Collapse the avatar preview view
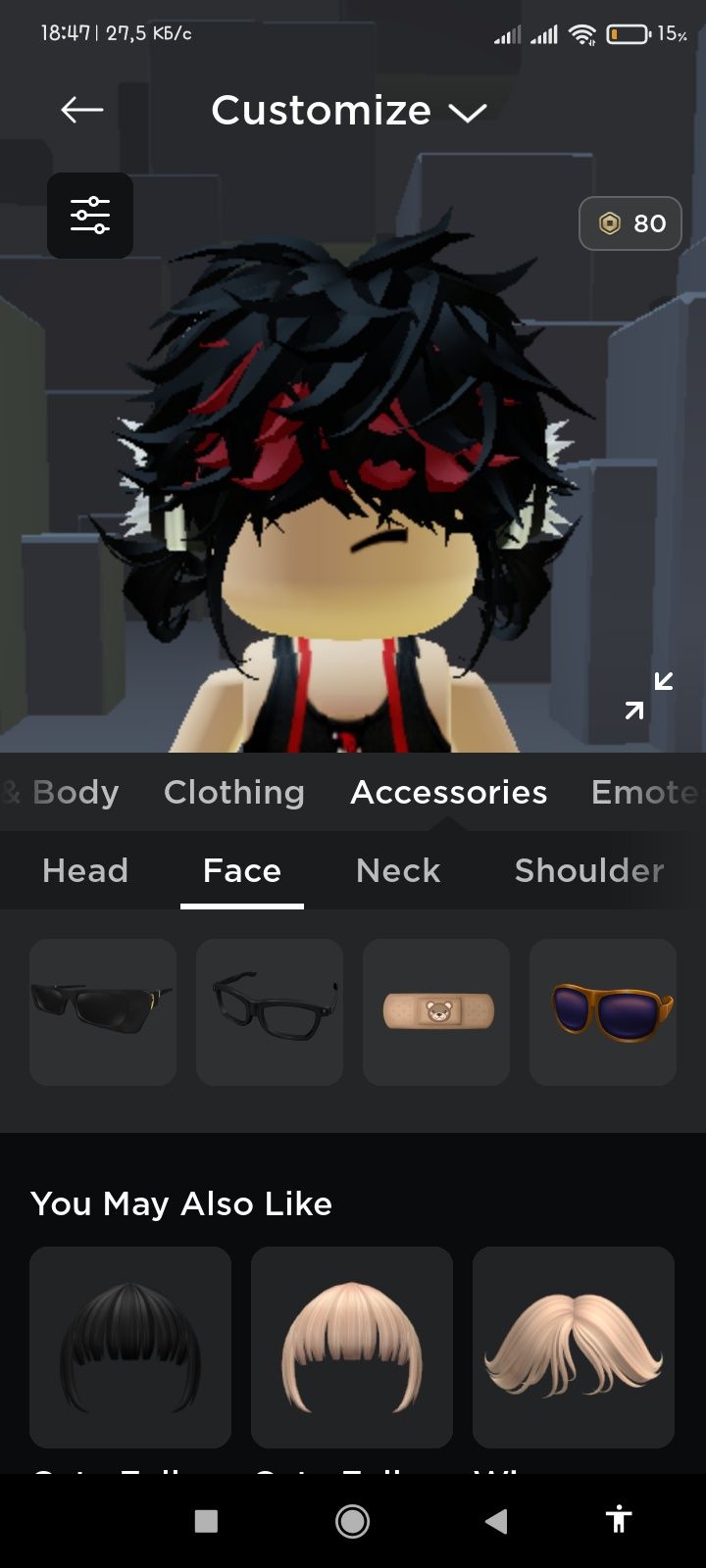Image resolution: width=706 pixels, height=1568 pixels. tap(649, 695)
